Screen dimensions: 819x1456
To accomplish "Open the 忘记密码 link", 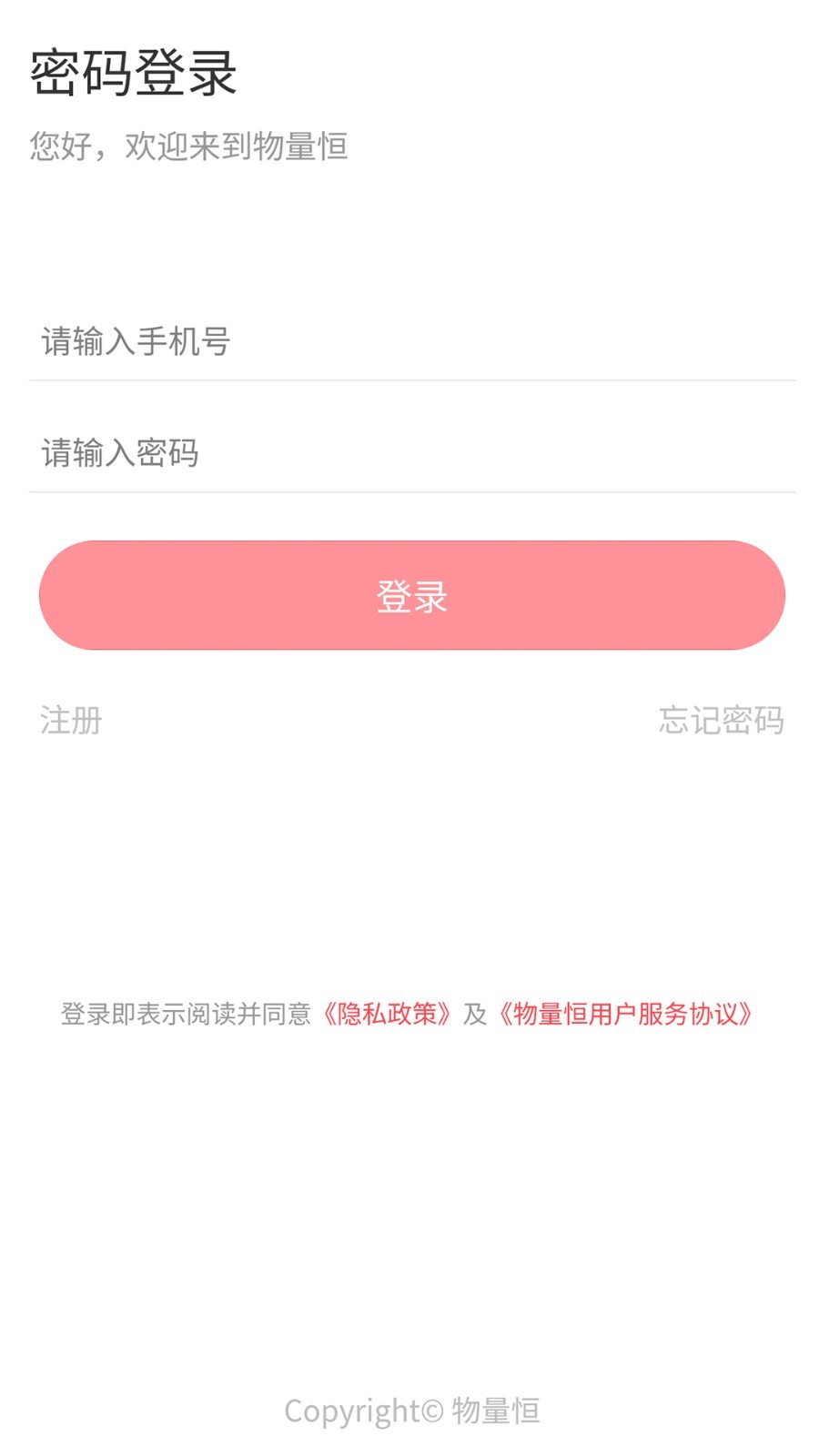I will click(x=721, y=720).
